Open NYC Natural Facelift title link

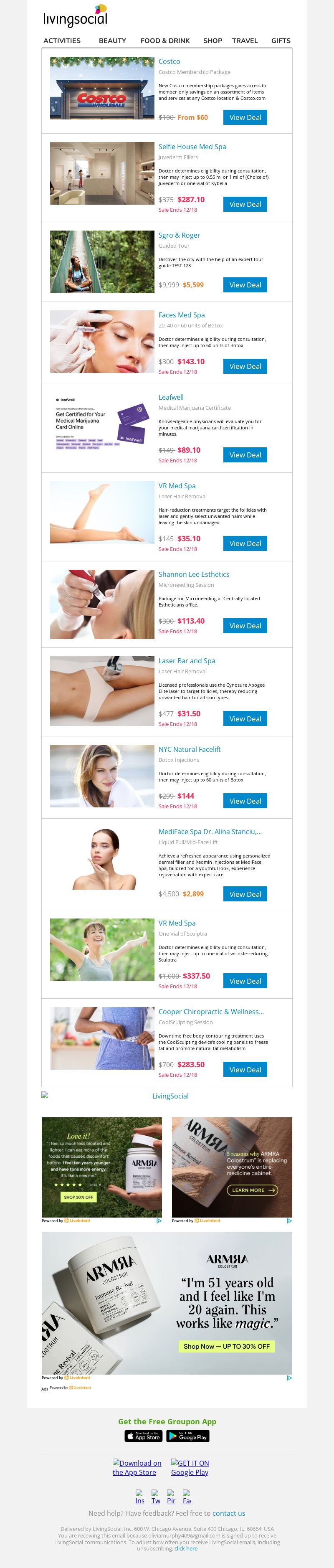[x=189, y=749]
